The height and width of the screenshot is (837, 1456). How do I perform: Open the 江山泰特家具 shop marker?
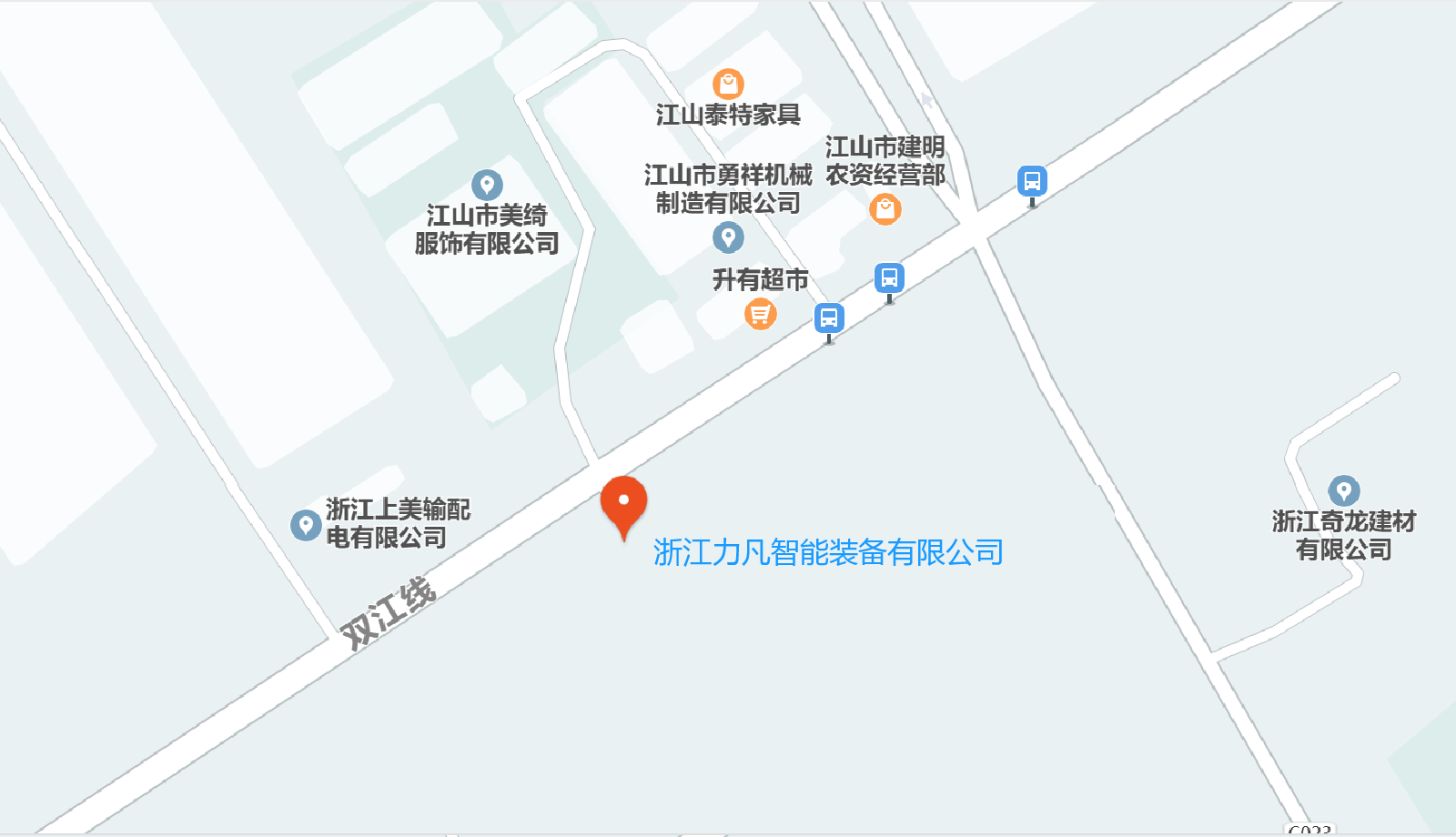(x=728, y=84)
